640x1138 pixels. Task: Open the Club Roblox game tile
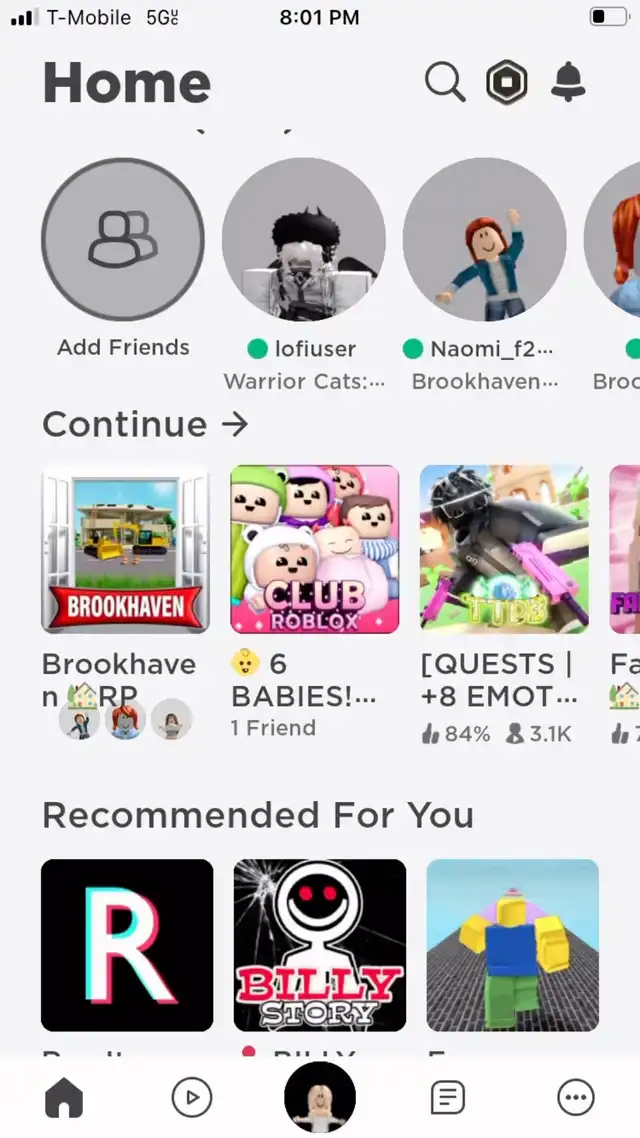pyautogui.click(x=315, y=549)
